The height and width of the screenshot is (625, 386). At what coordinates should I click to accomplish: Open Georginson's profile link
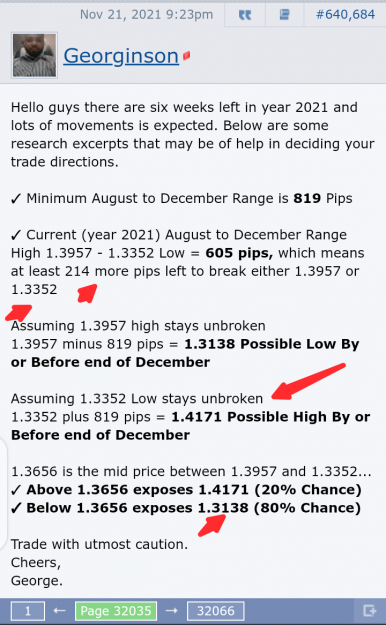[x=121, y=55]
